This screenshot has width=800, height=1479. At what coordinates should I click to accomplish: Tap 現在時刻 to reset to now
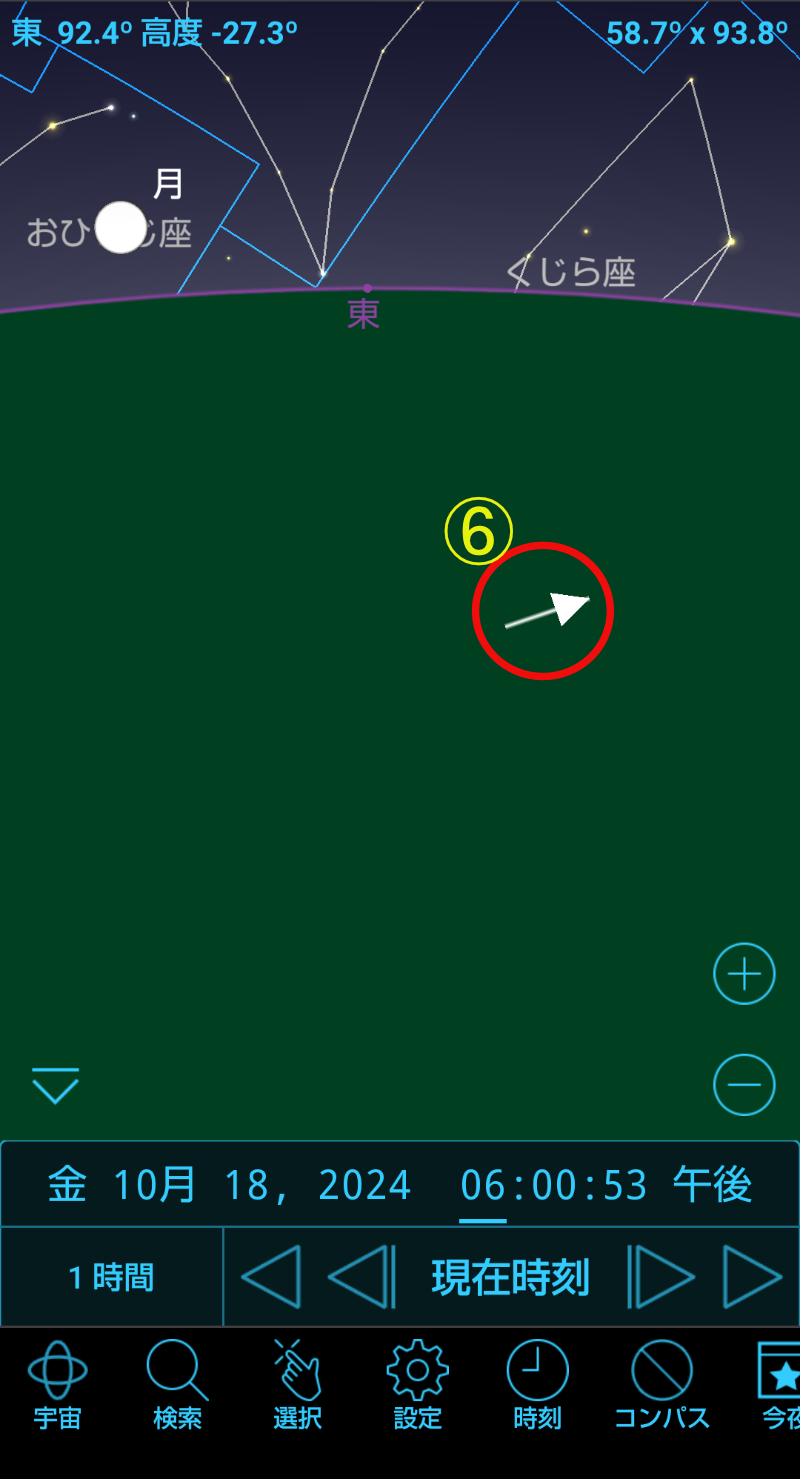coord(510,1277)
